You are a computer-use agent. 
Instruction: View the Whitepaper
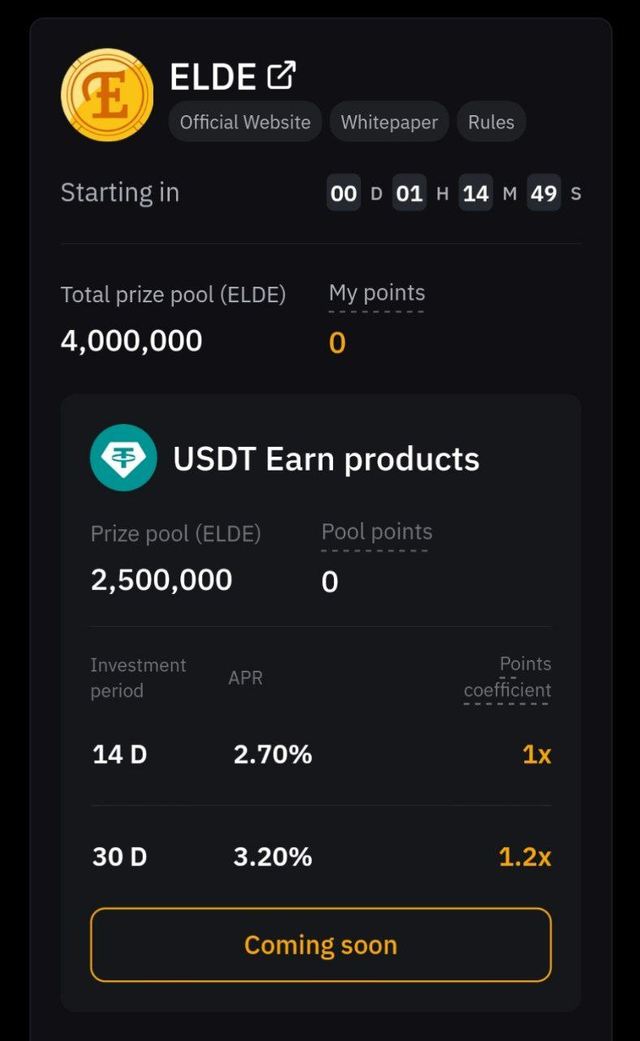389,121
